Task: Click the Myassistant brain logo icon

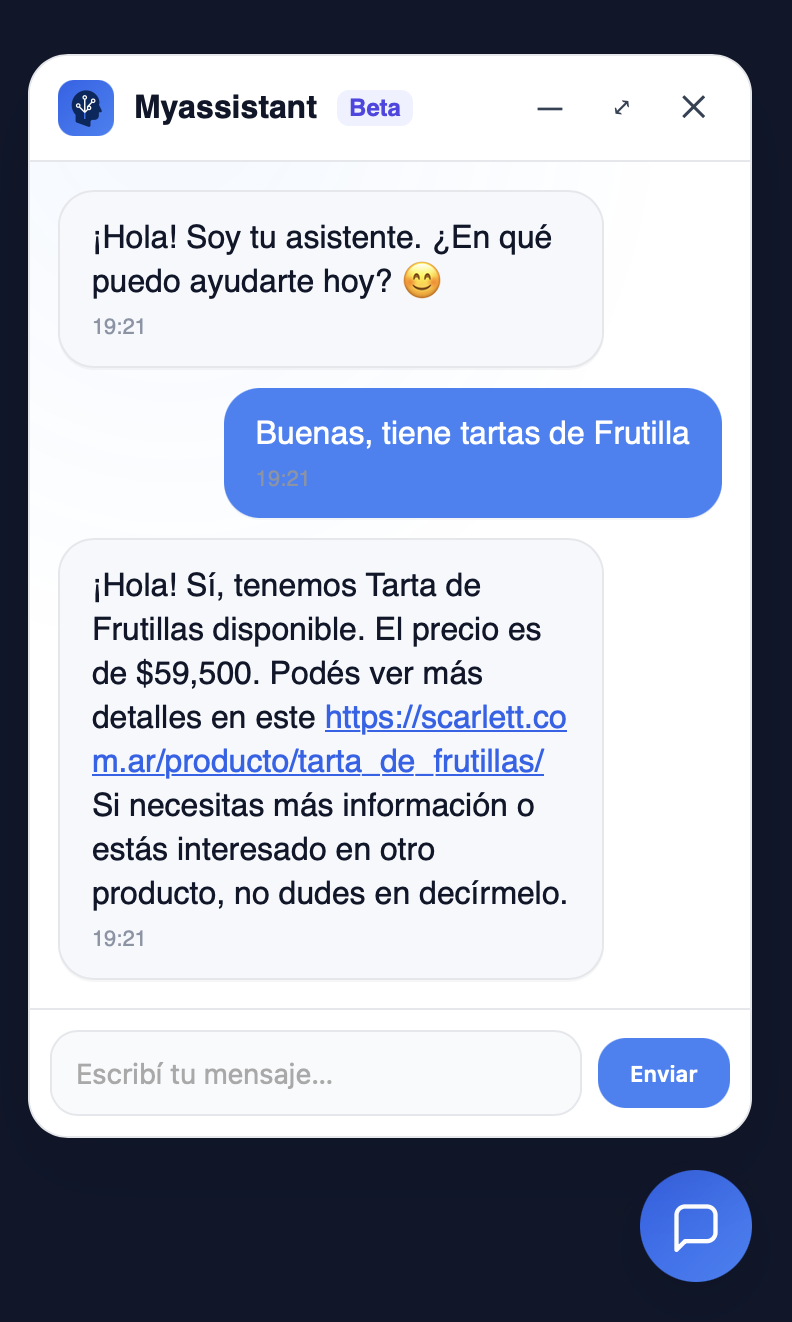Action: pyautogui.click(x=85, y=107)
